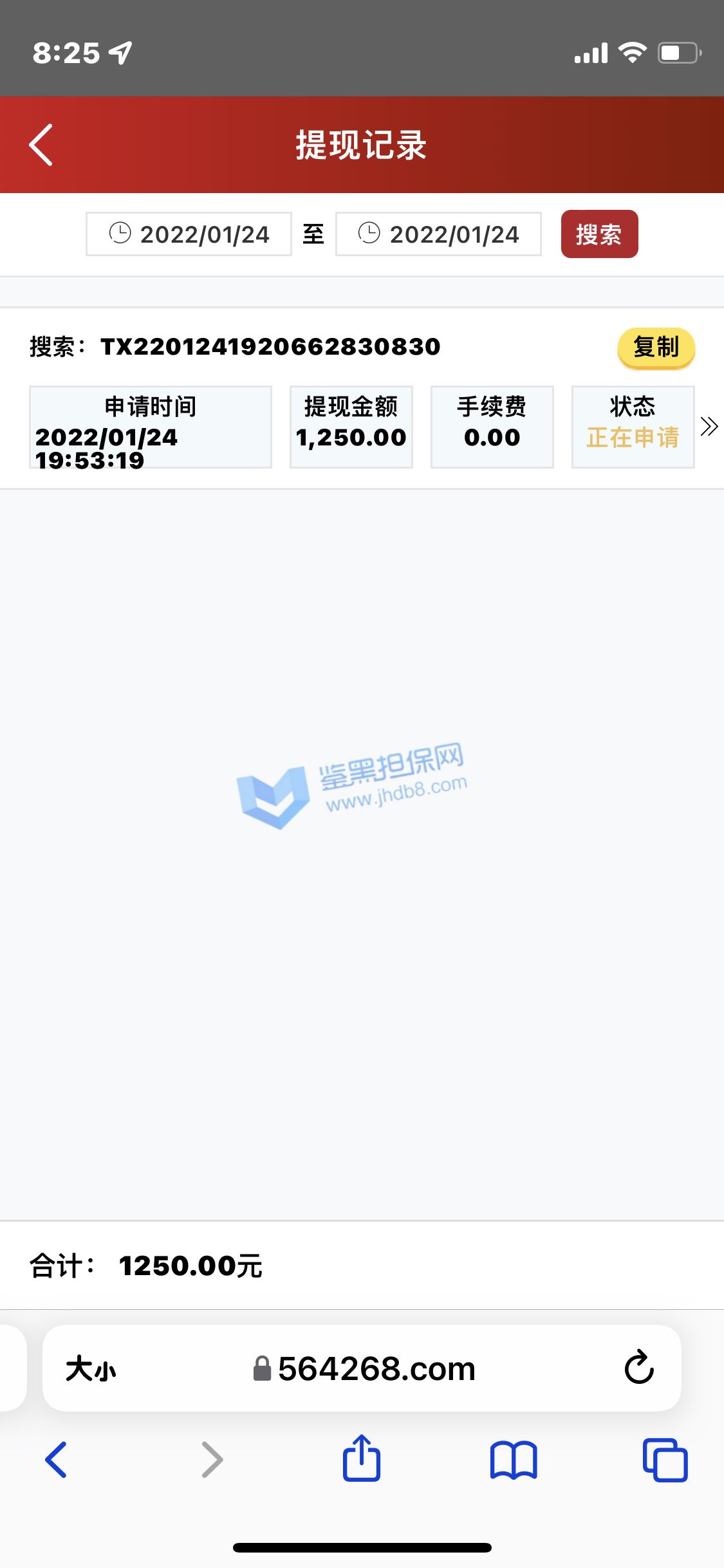
Task: Show all open Safari tabs
Action: [665, 1460]
